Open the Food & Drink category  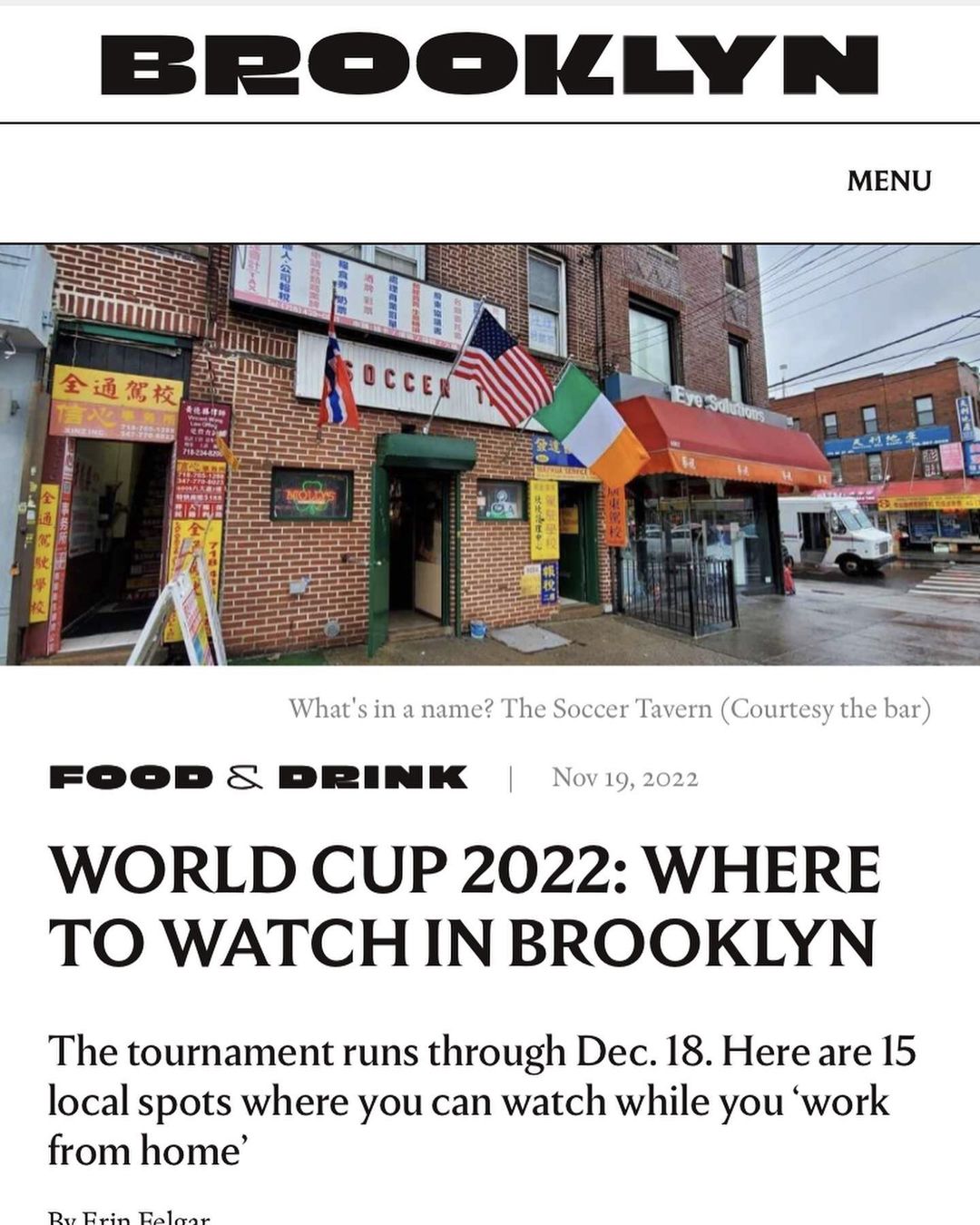click(x=259, y=778)
